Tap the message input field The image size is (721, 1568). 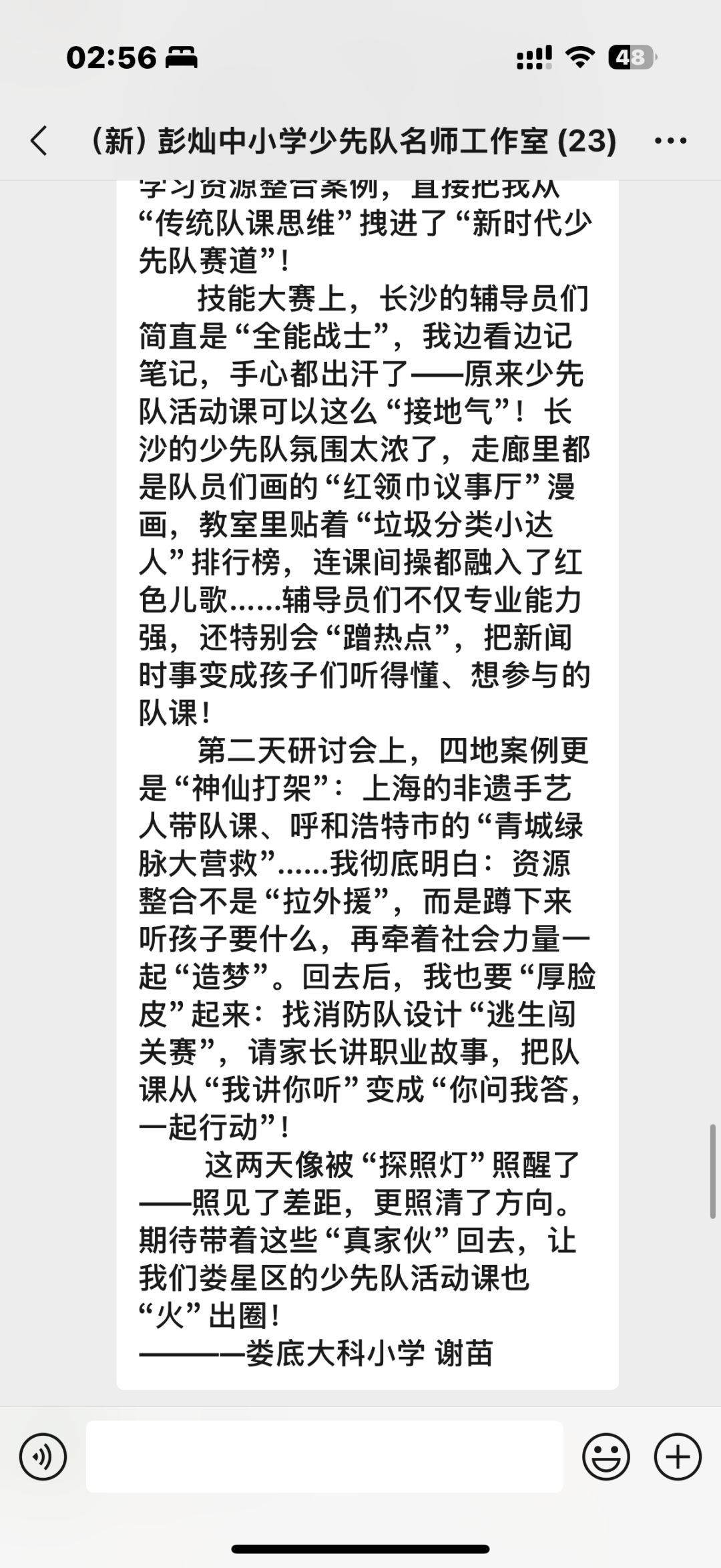click(x=324, y=1456)
